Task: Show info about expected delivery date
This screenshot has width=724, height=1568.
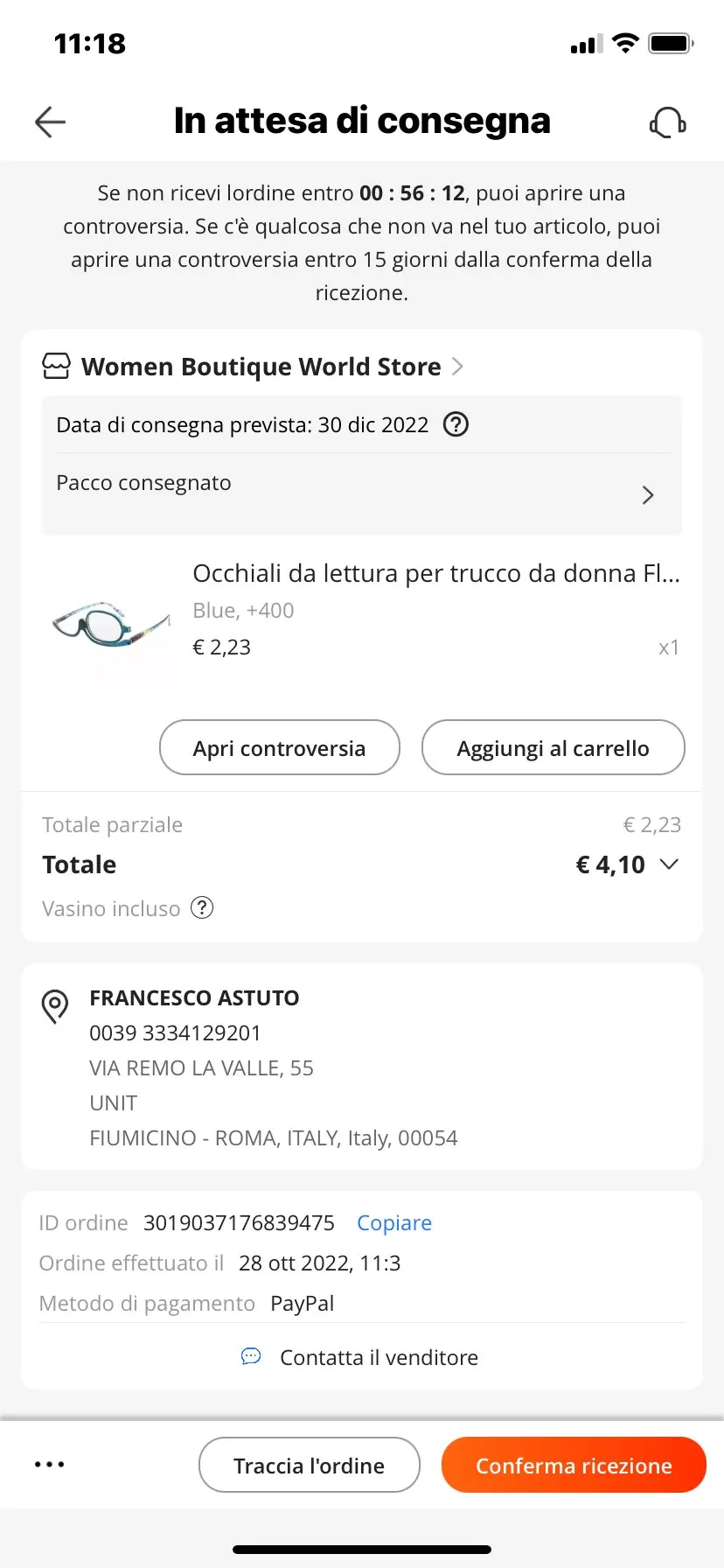Action: tap(456, 424)
